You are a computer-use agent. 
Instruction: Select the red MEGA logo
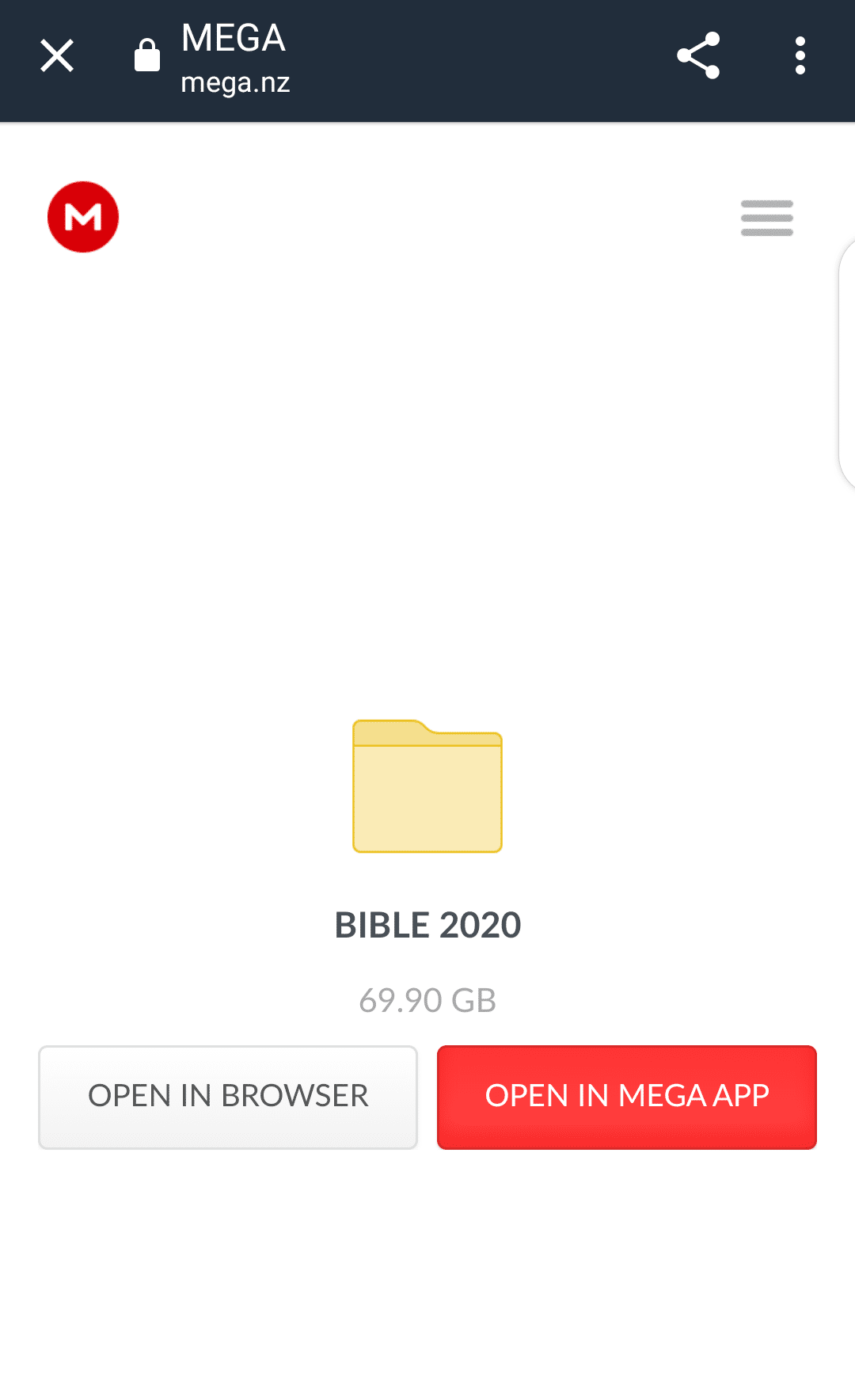[83, 216]
